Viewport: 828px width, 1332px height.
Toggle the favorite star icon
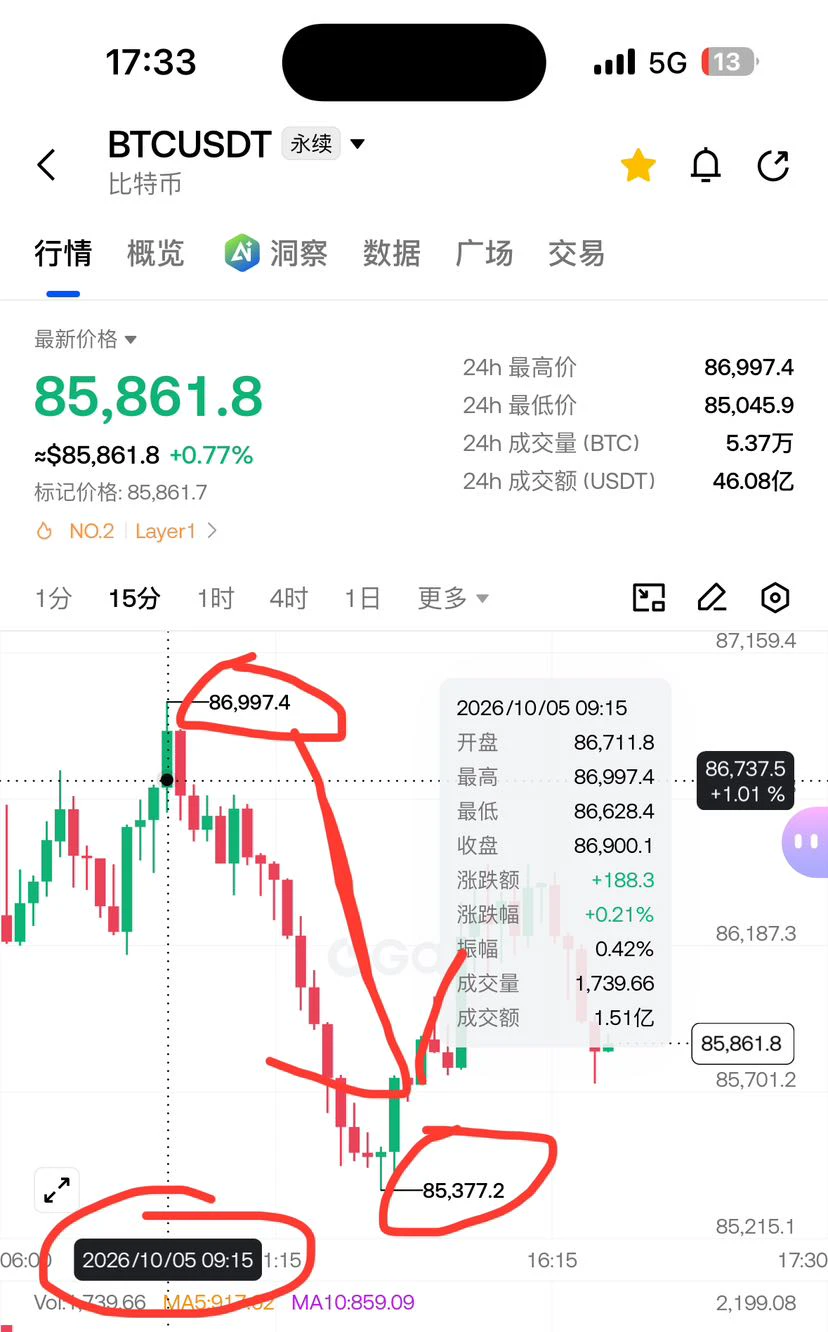638,165
